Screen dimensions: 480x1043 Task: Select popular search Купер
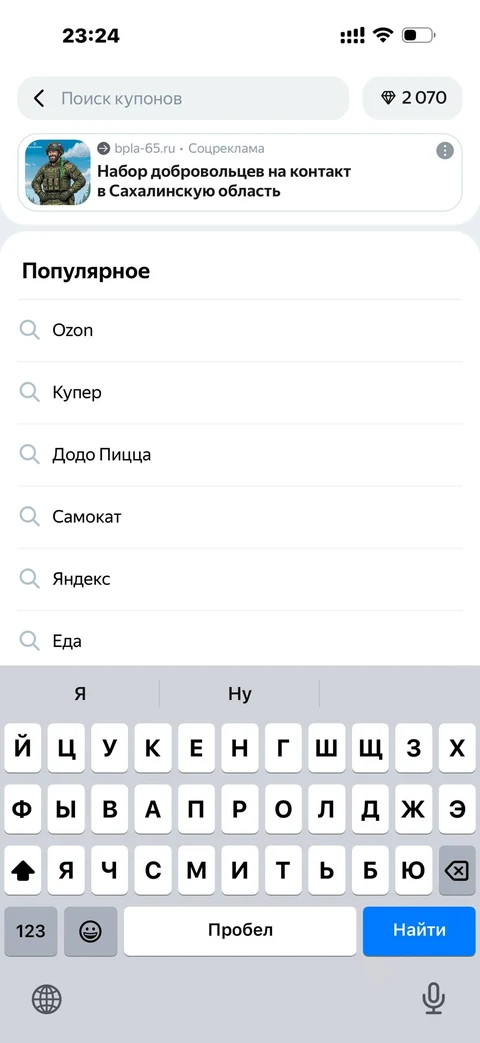(239, 392)
